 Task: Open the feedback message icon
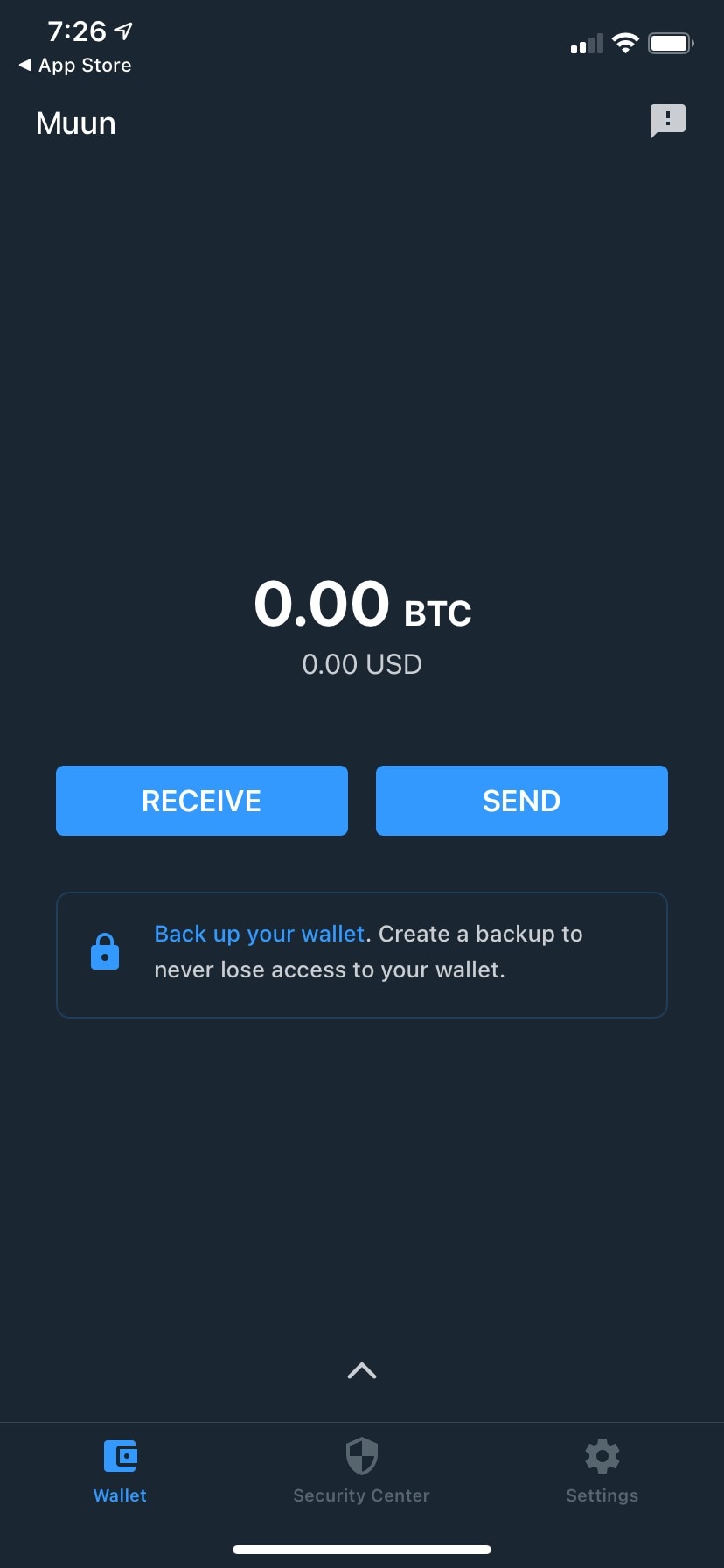pos(666,121)
